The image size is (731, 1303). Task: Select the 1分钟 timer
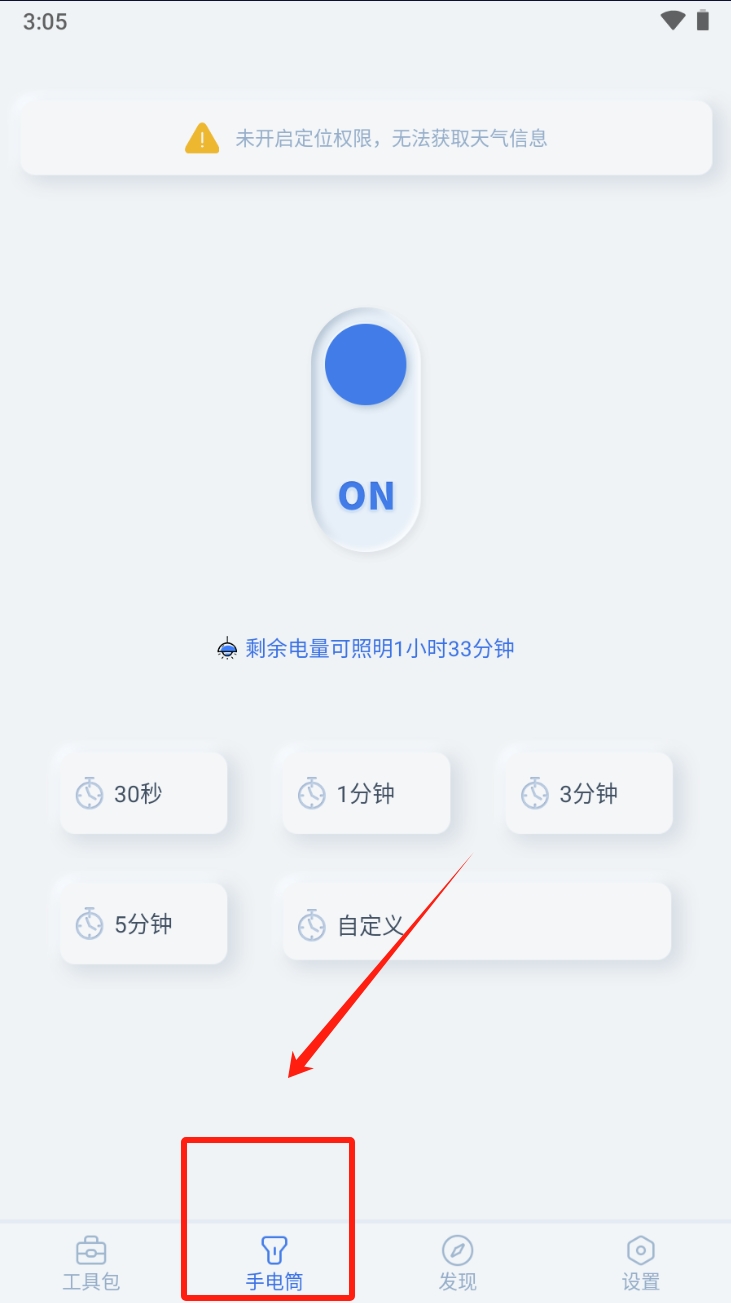[366, 794]
